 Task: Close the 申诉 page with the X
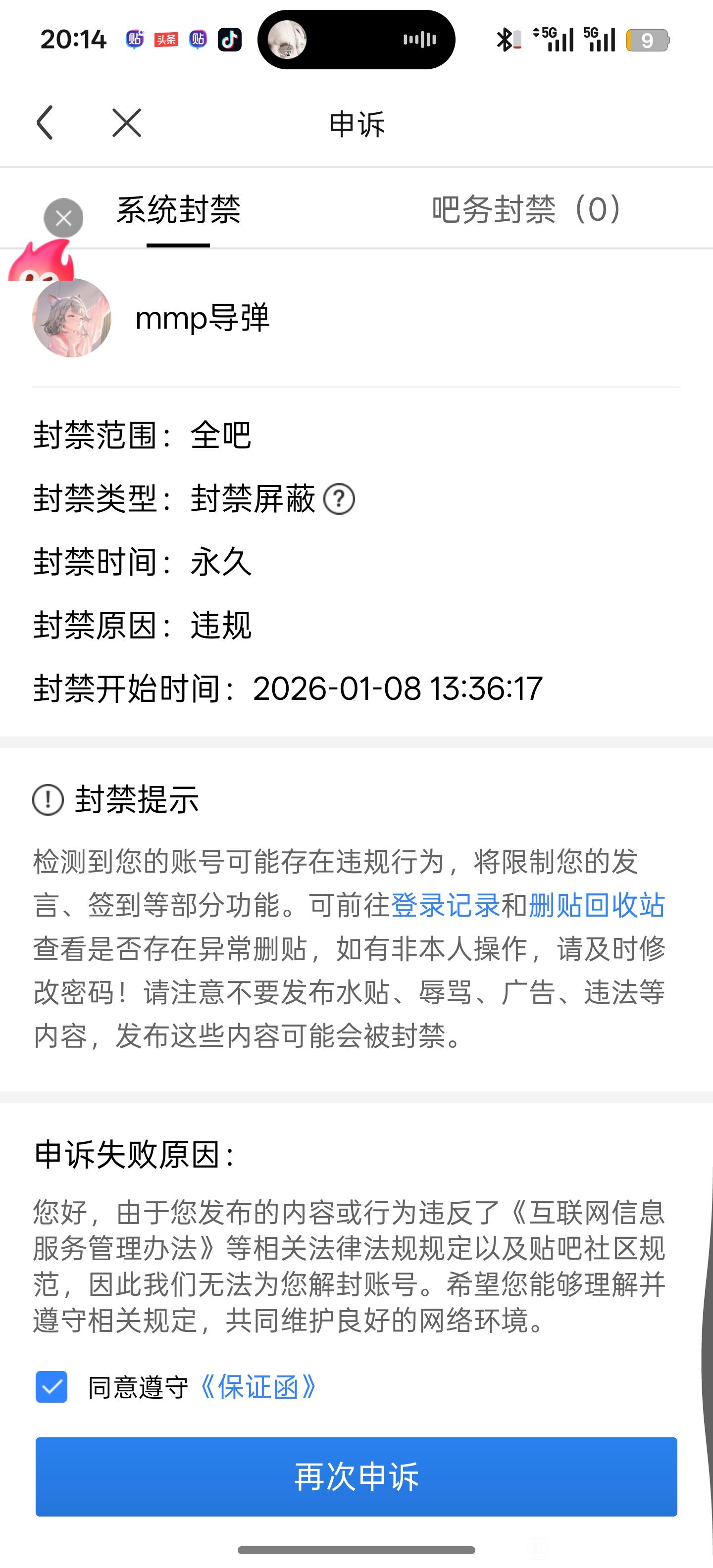click(x=127, y=123)
